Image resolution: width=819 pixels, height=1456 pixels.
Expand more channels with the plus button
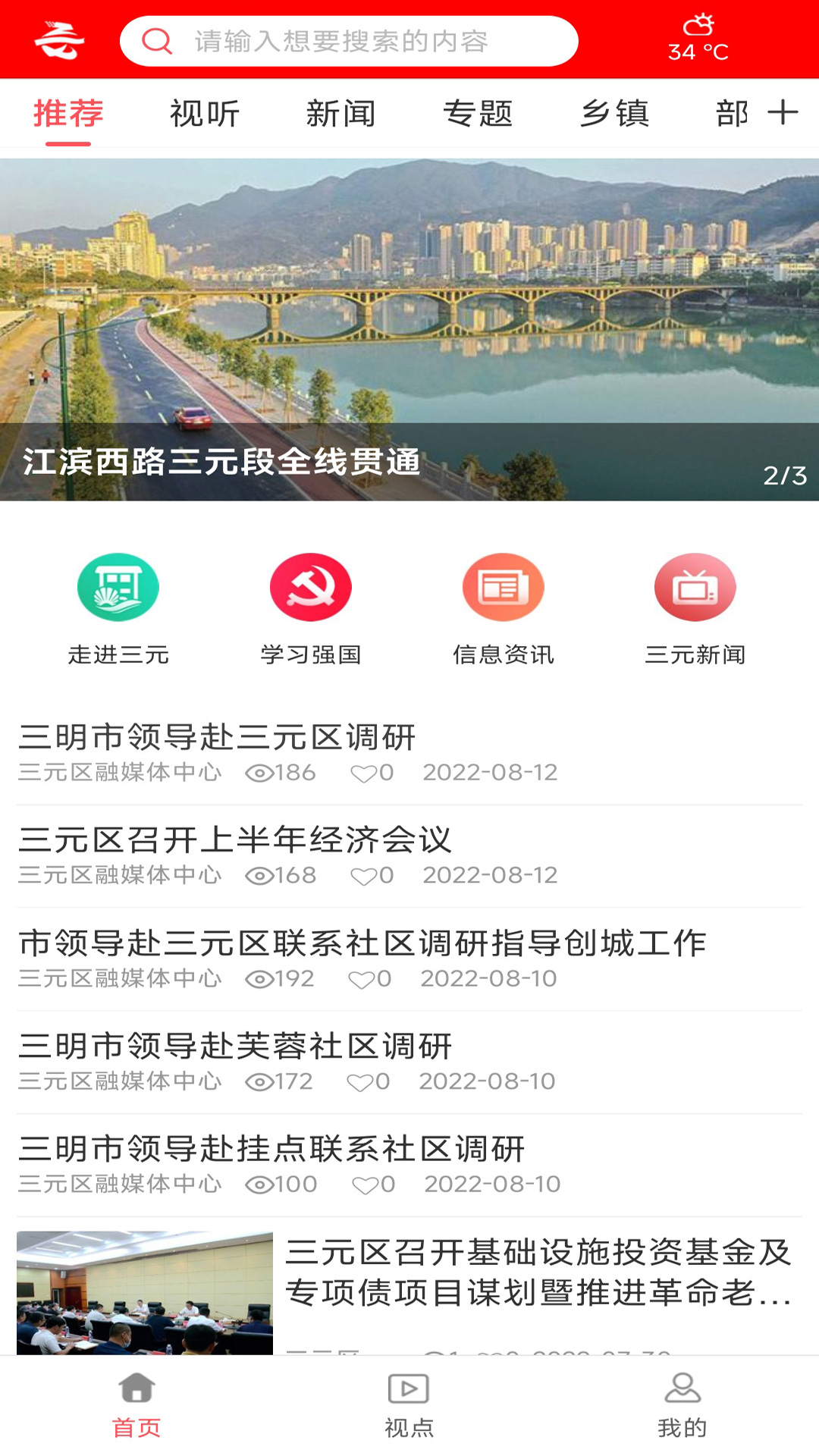click(x=784, y=112)
